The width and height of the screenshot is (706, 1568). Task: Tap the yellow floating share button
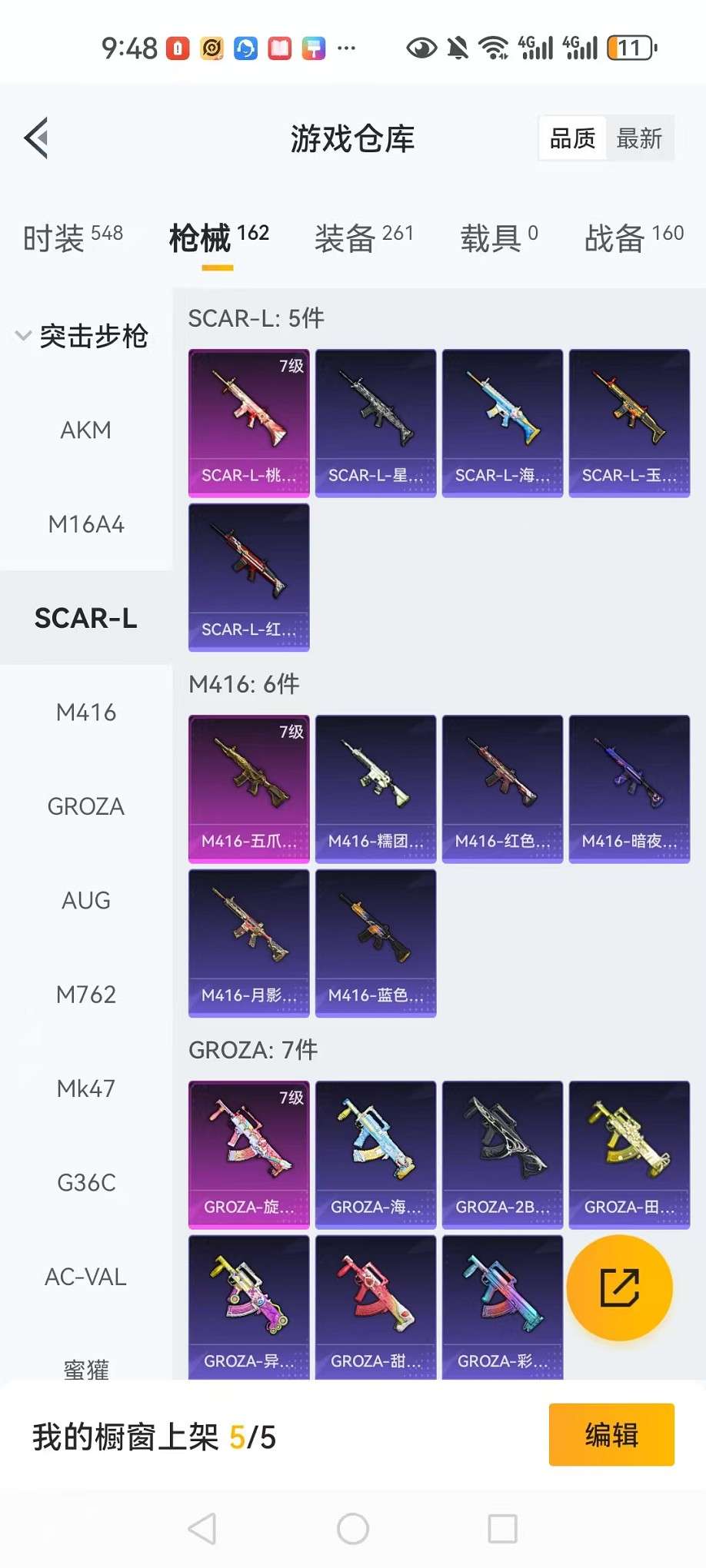(x=620, y=1287)
